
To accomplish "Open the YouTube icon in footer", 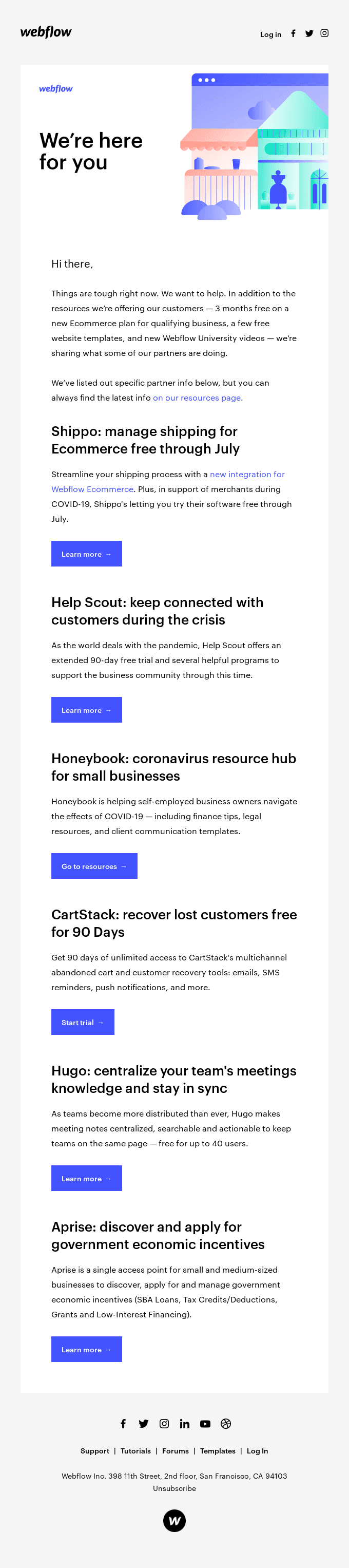I will tap(205, 1424).
